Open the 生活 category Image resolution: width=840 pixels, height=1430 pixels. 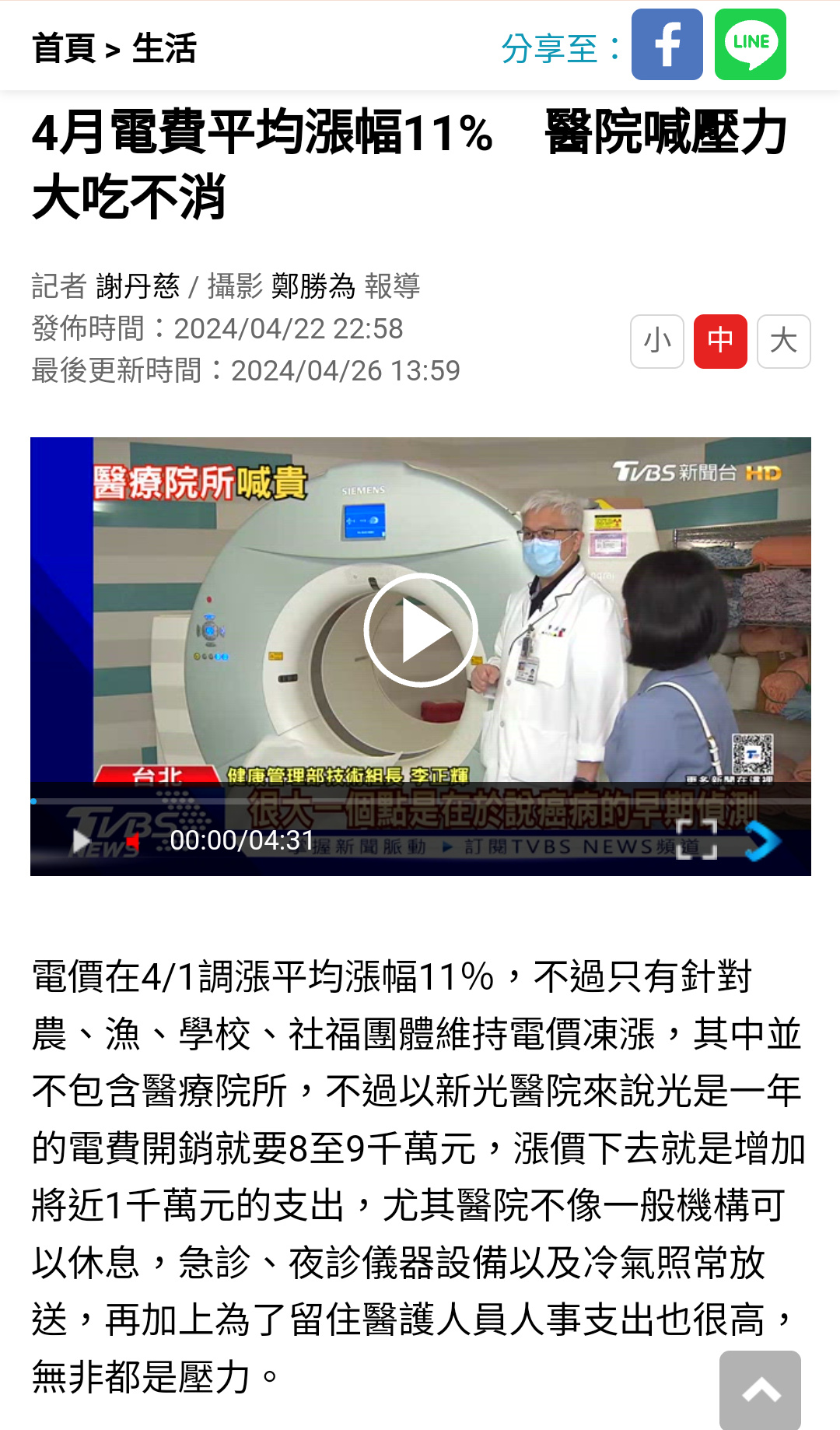(164, 48)
